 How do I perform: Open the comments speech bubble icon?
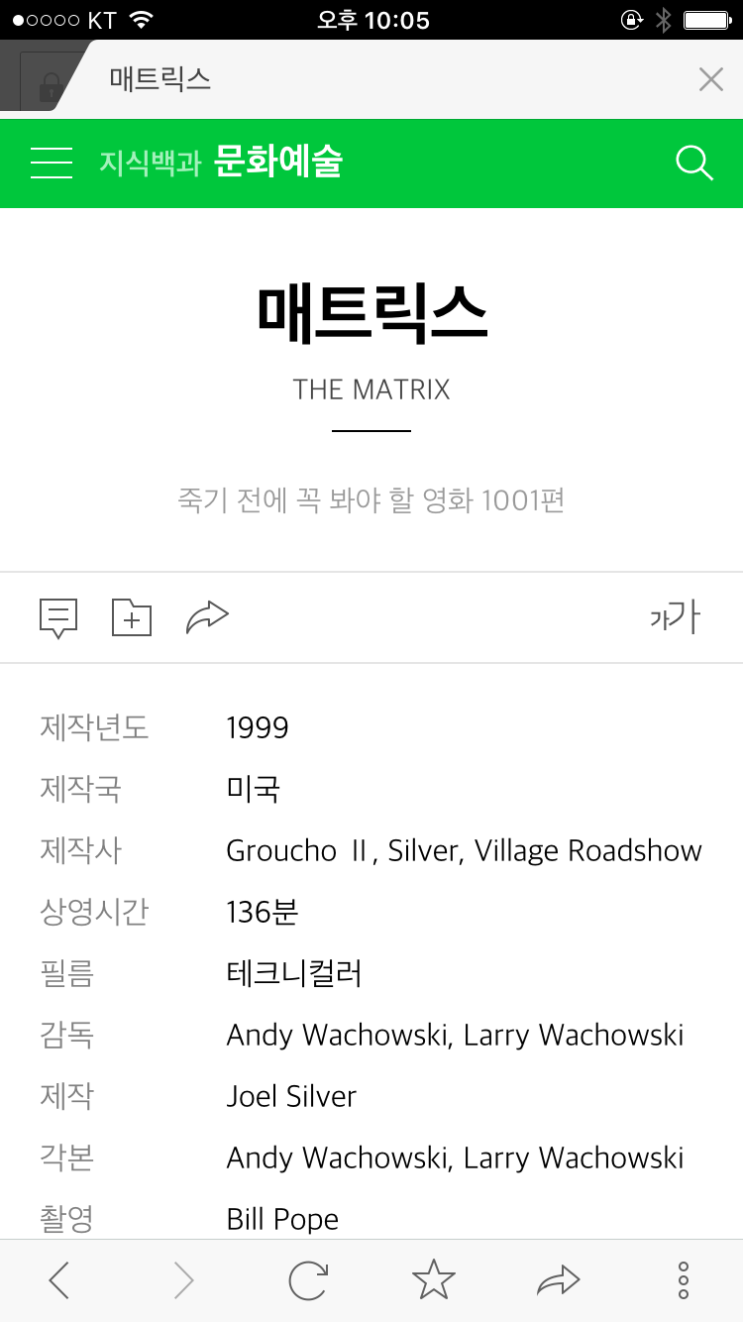(x=58, y=618)
